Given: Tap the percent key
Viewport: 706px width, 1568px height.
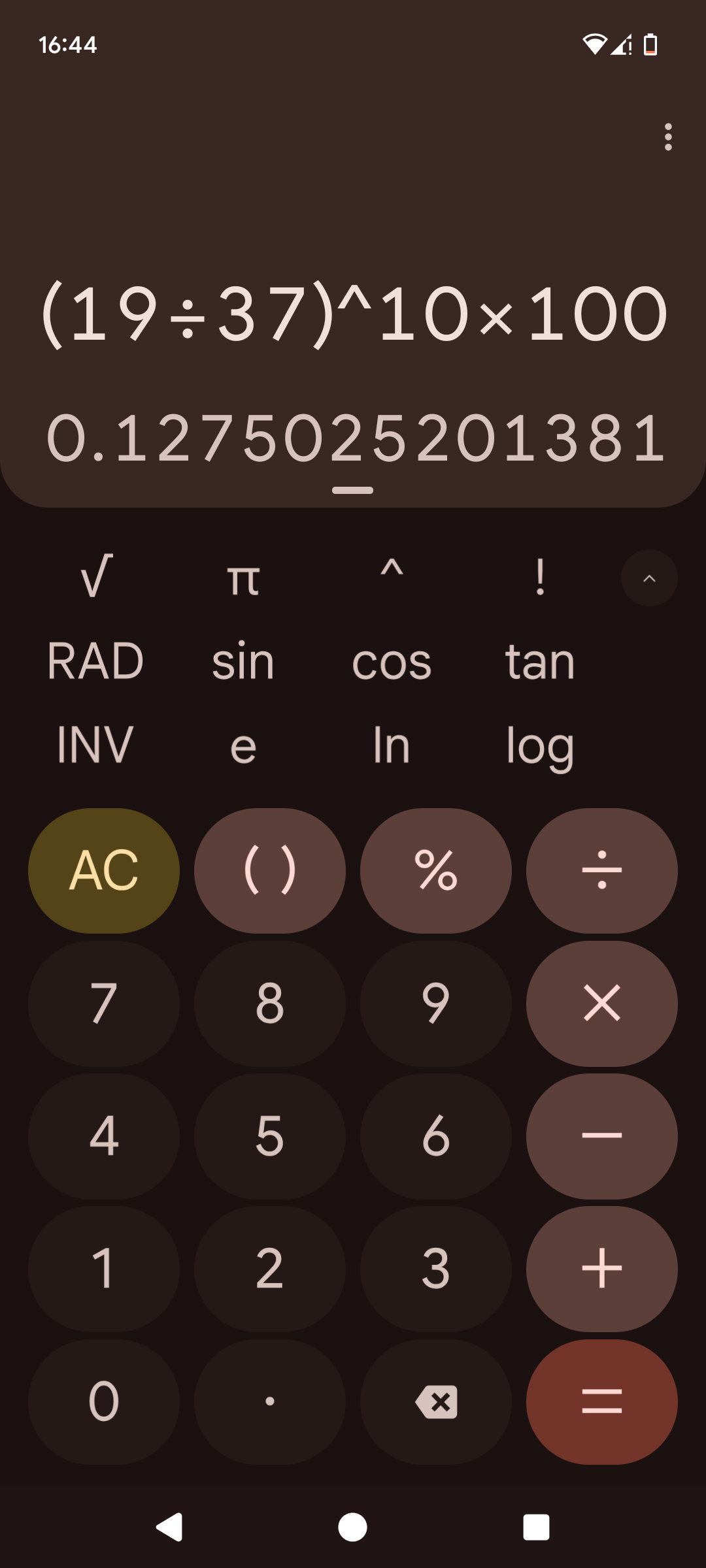Looking at the screenshot, I should point(436,870).
